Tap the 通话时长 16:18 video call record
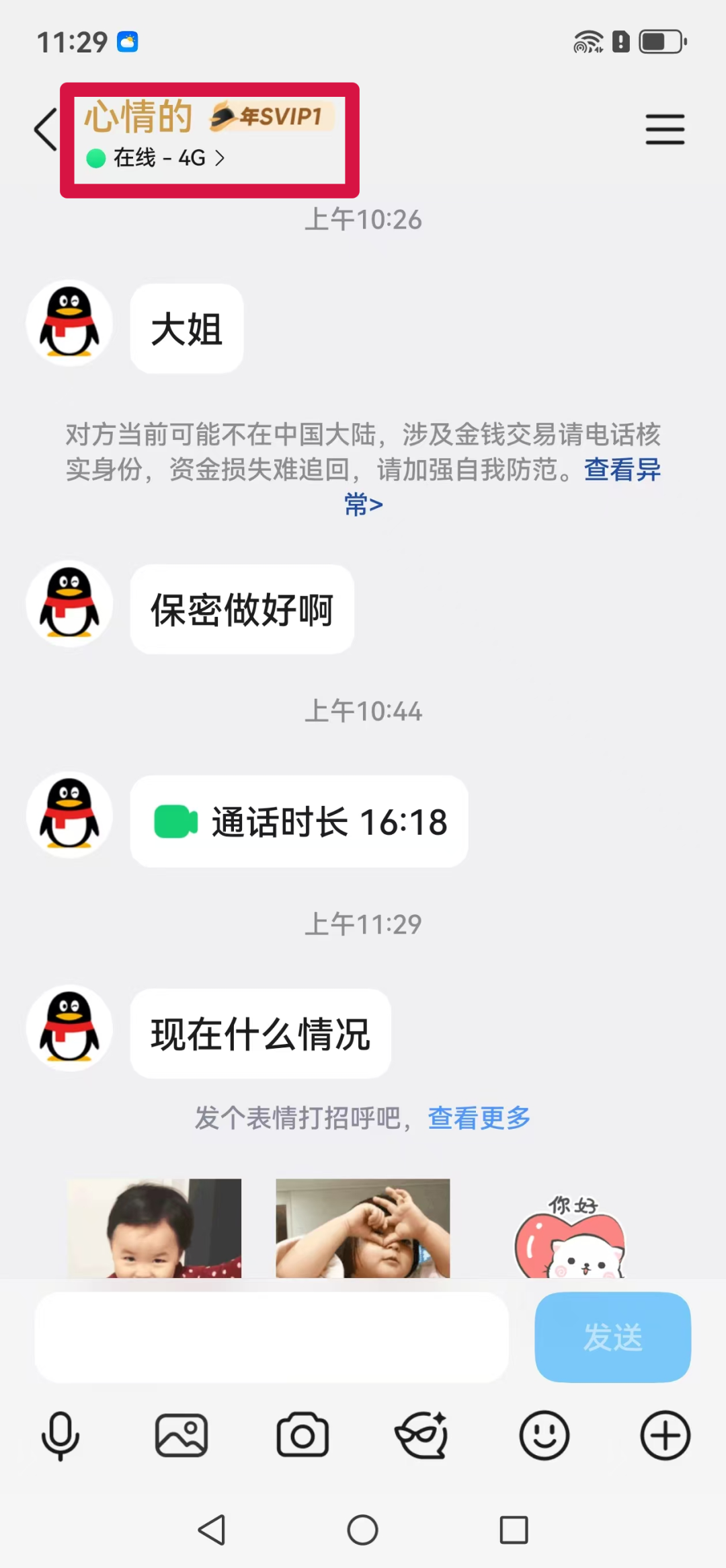 (x=299, y=821)
